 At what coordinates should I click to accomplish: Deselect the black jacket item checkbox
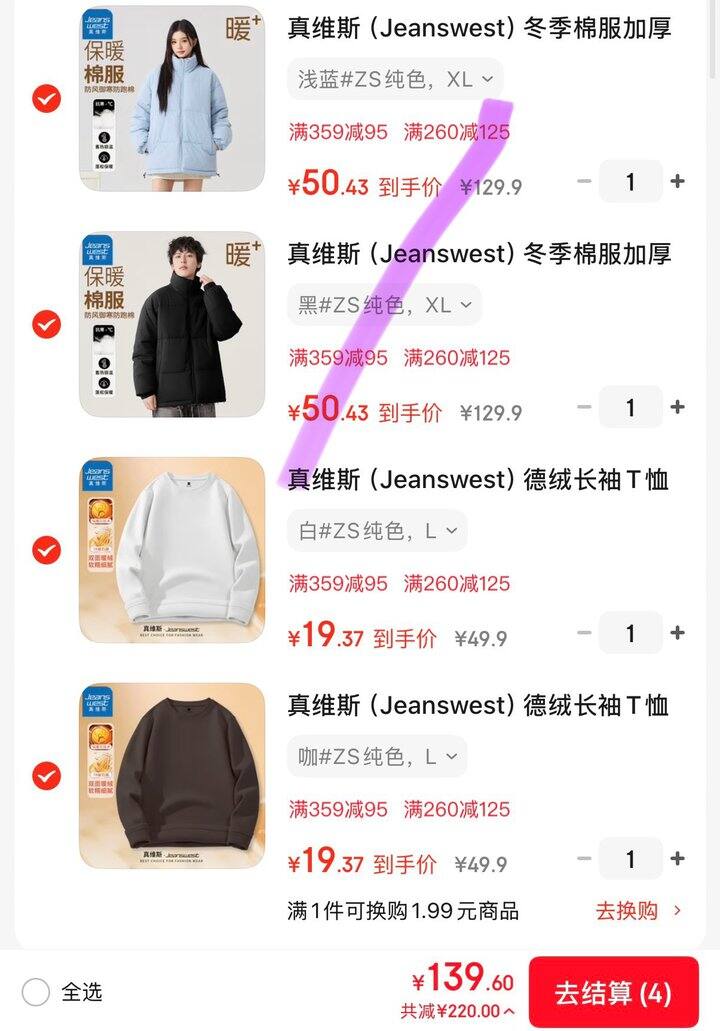click(46, 326)
